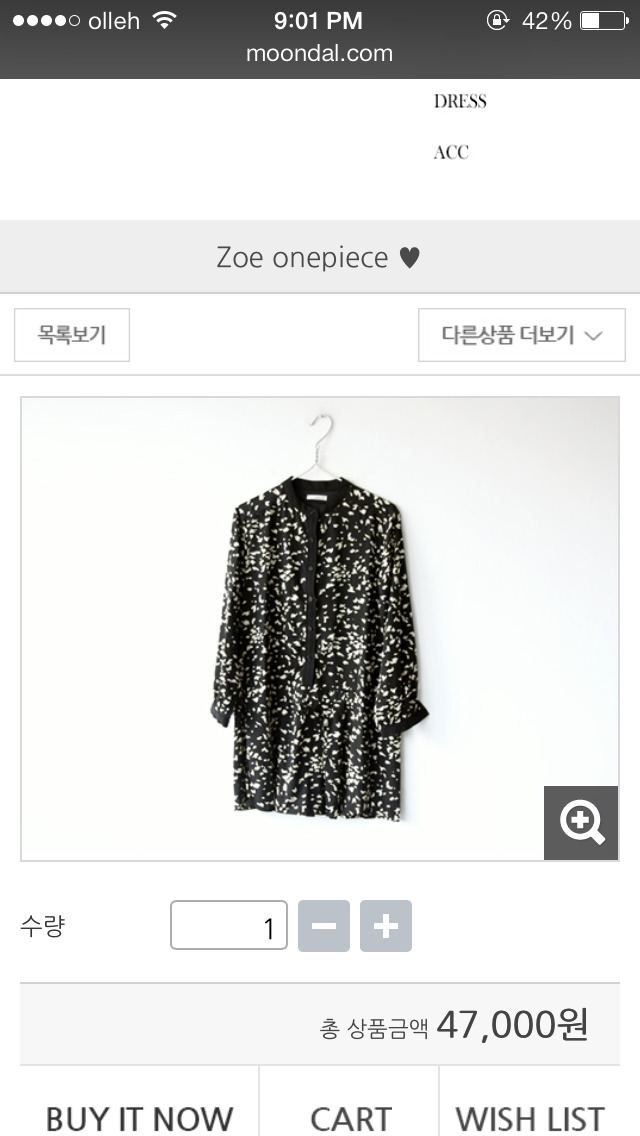Add the dress to CART
This screenshot has height=1136, width=640.
pos(350,1115)
